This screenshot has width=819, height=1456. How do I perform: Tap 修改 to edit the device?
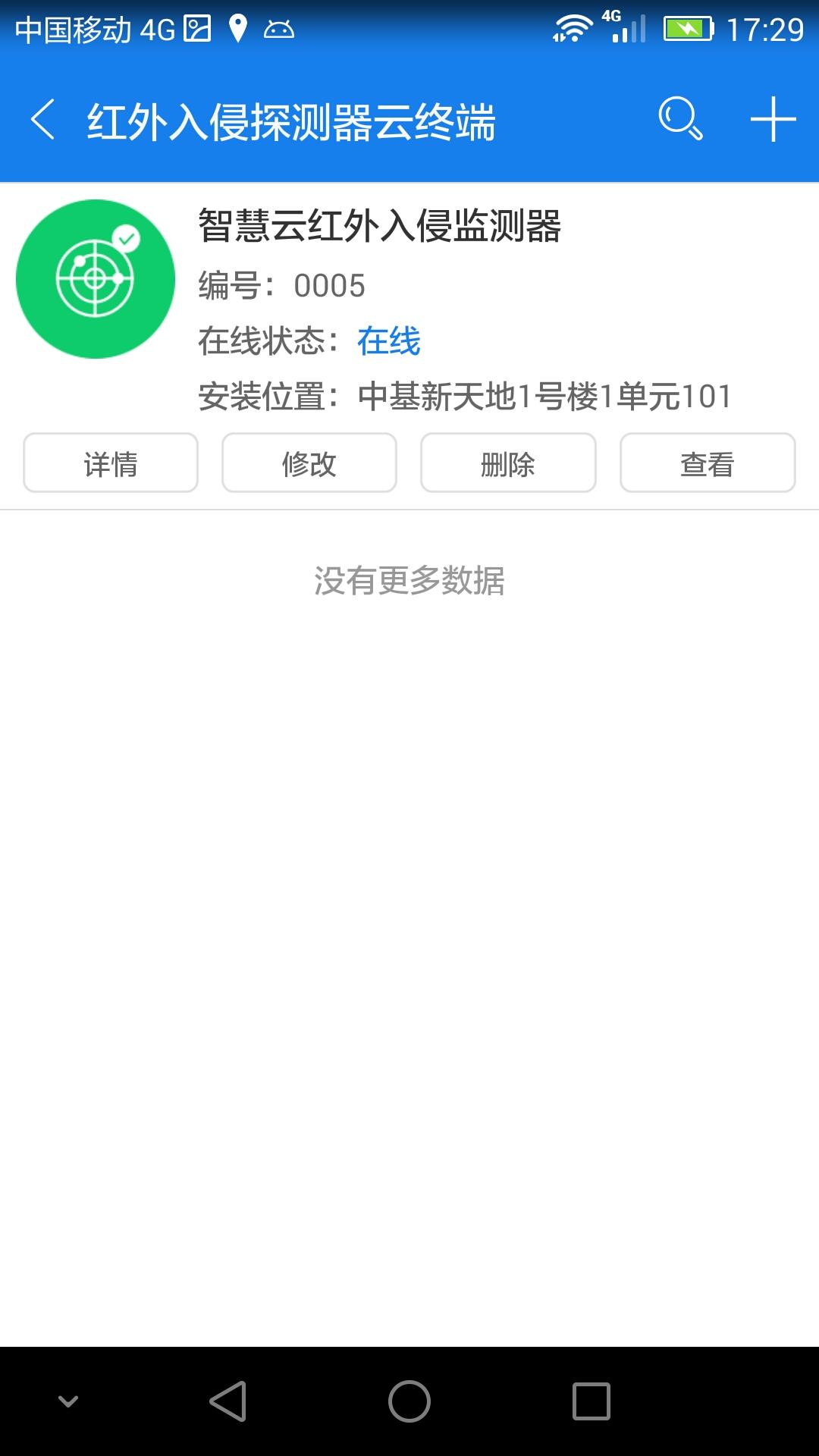[309, 463]
